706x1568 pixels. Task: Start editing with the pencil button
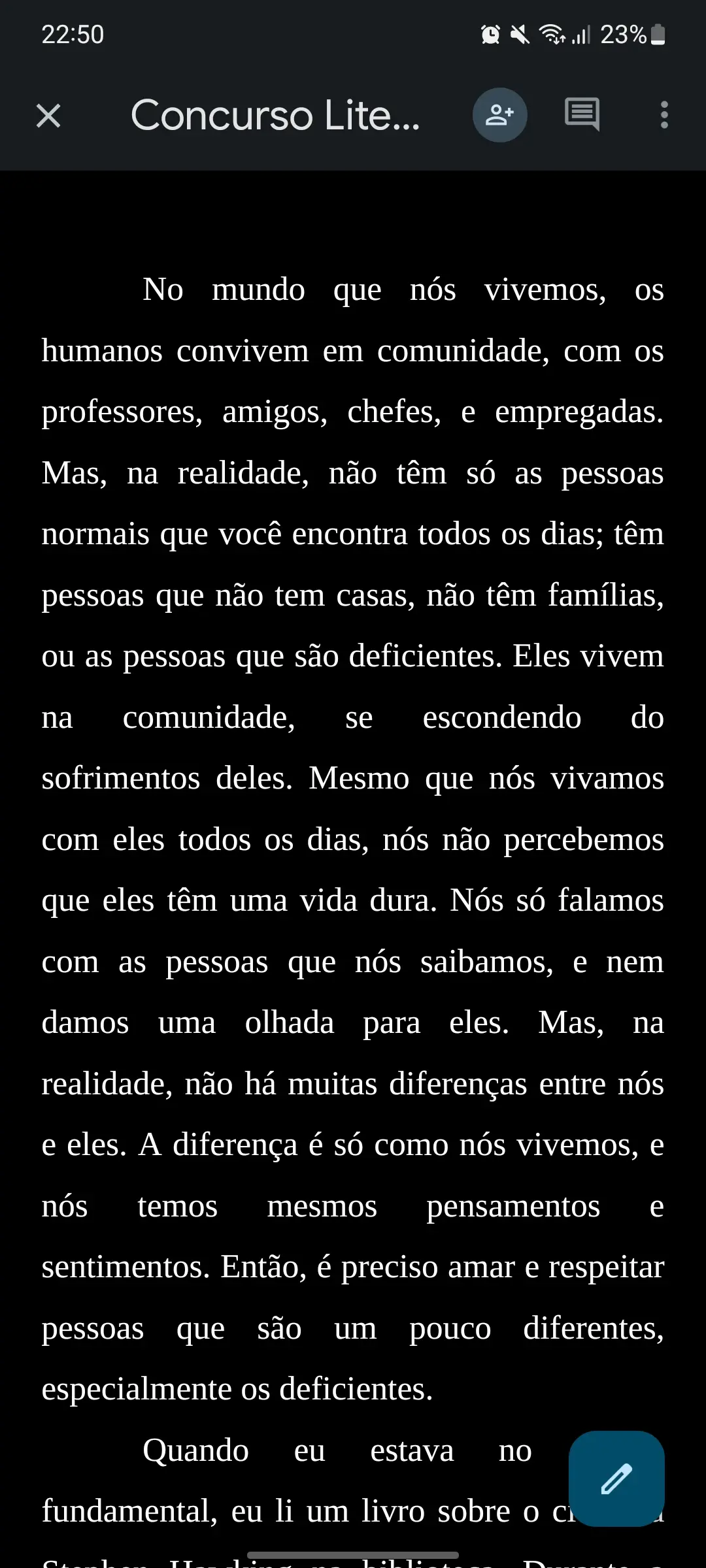616,1478
